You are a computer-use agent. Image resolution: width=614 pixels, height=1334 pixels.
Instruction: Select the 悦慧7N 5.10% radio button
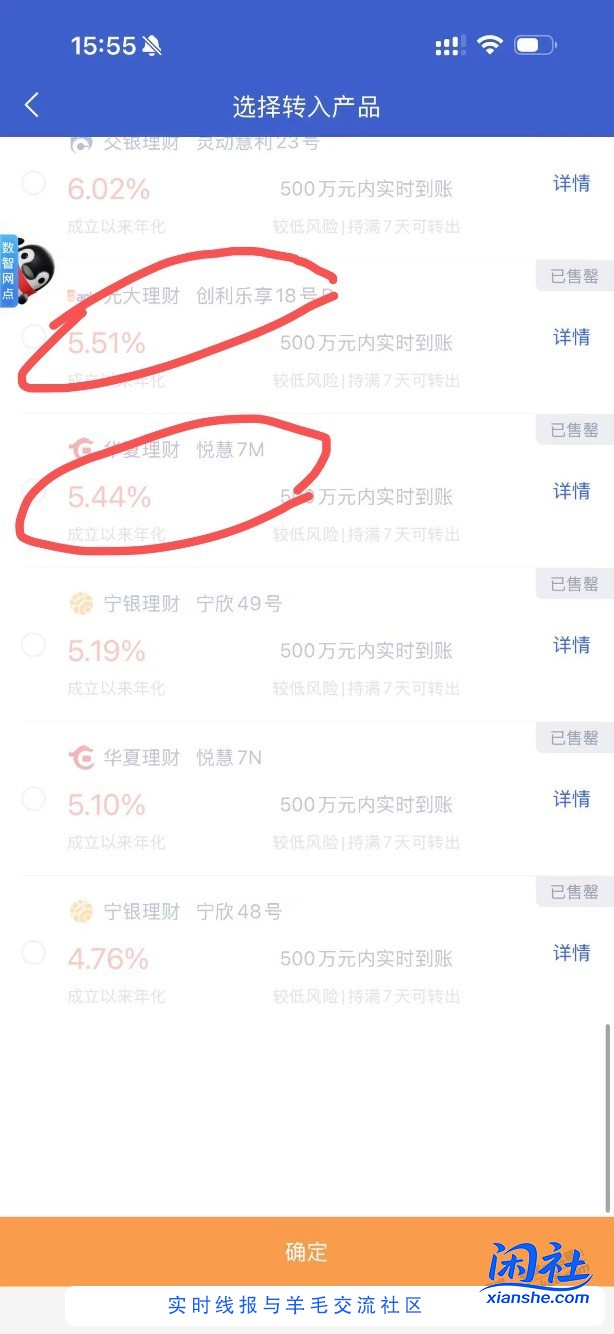tap(34, 798)
